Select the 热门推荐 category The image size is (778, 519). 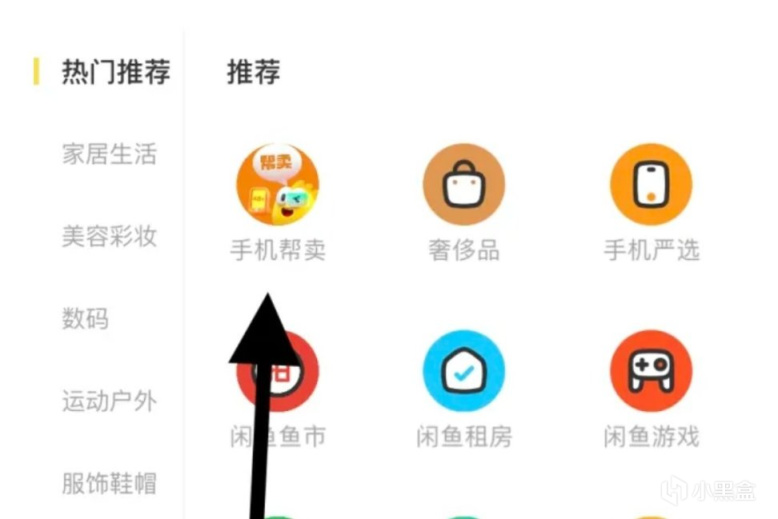(x=116, y=72)
